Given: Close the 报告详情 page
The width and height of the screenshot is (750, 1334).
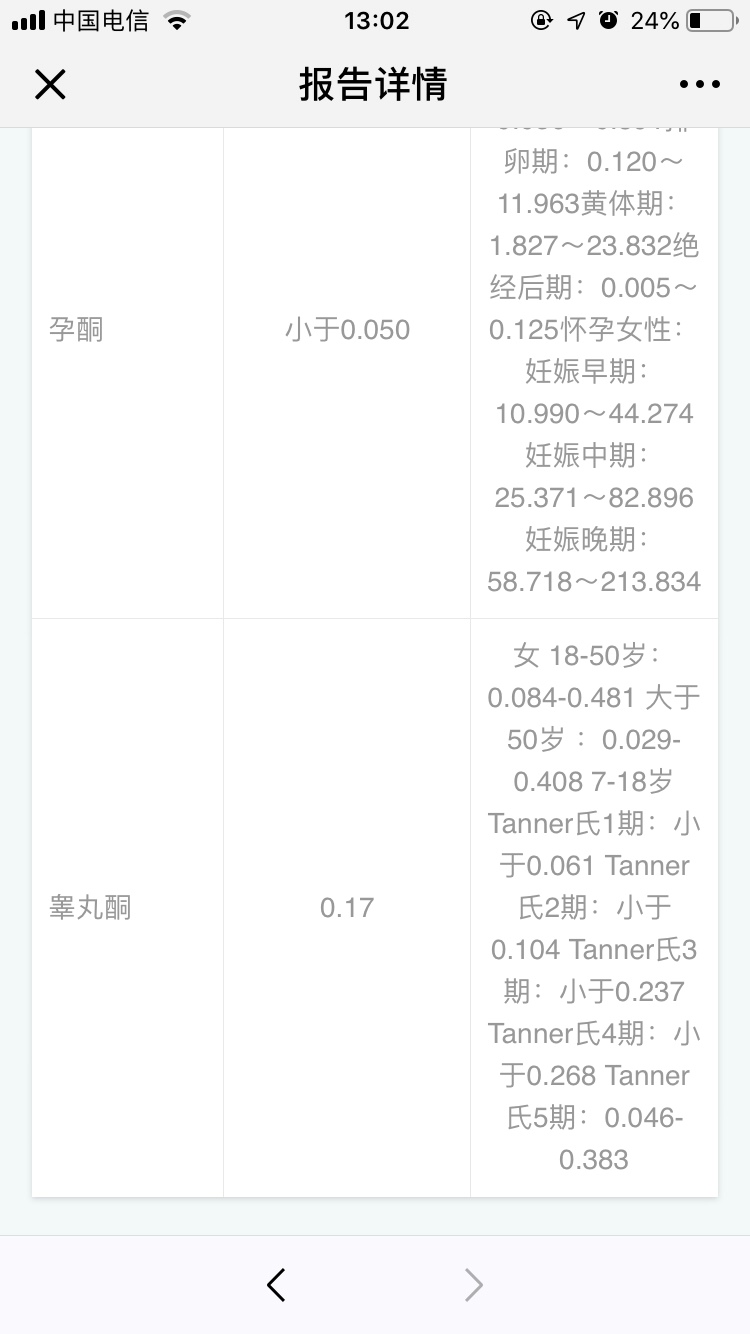Looking at the screenshot, I should tap(50, 85).
